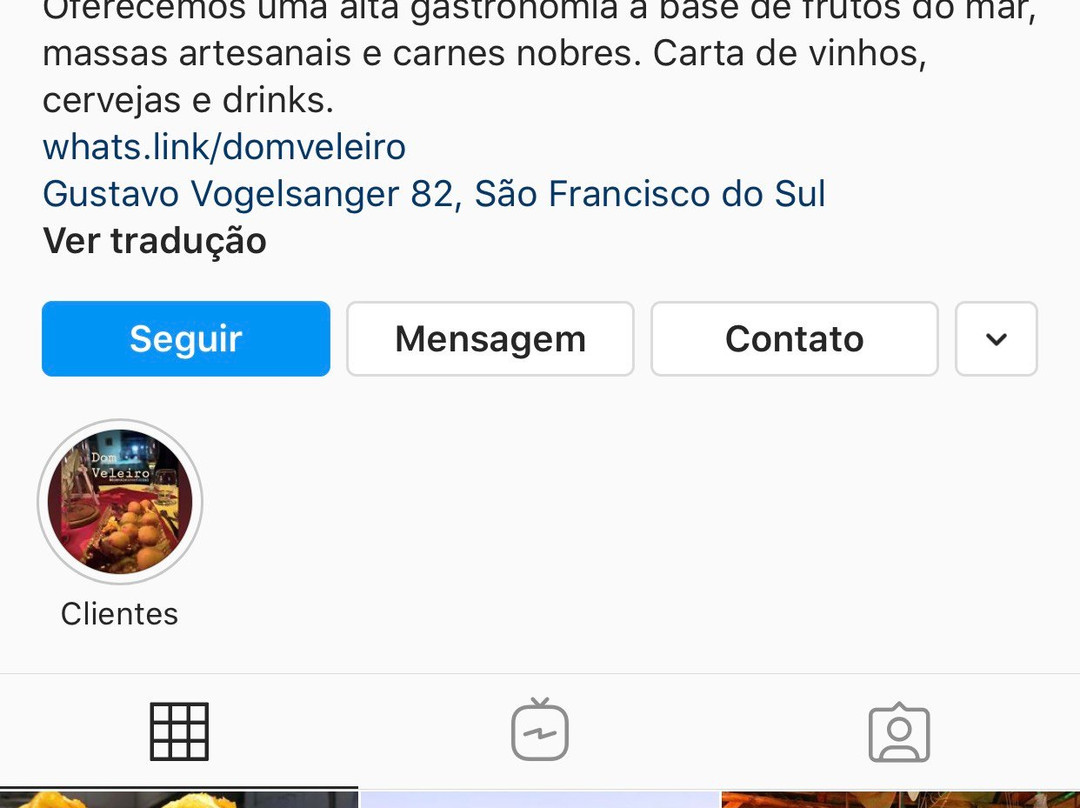Tap the Contato button
1080x808 pixels.
click(x=794, y=339)
